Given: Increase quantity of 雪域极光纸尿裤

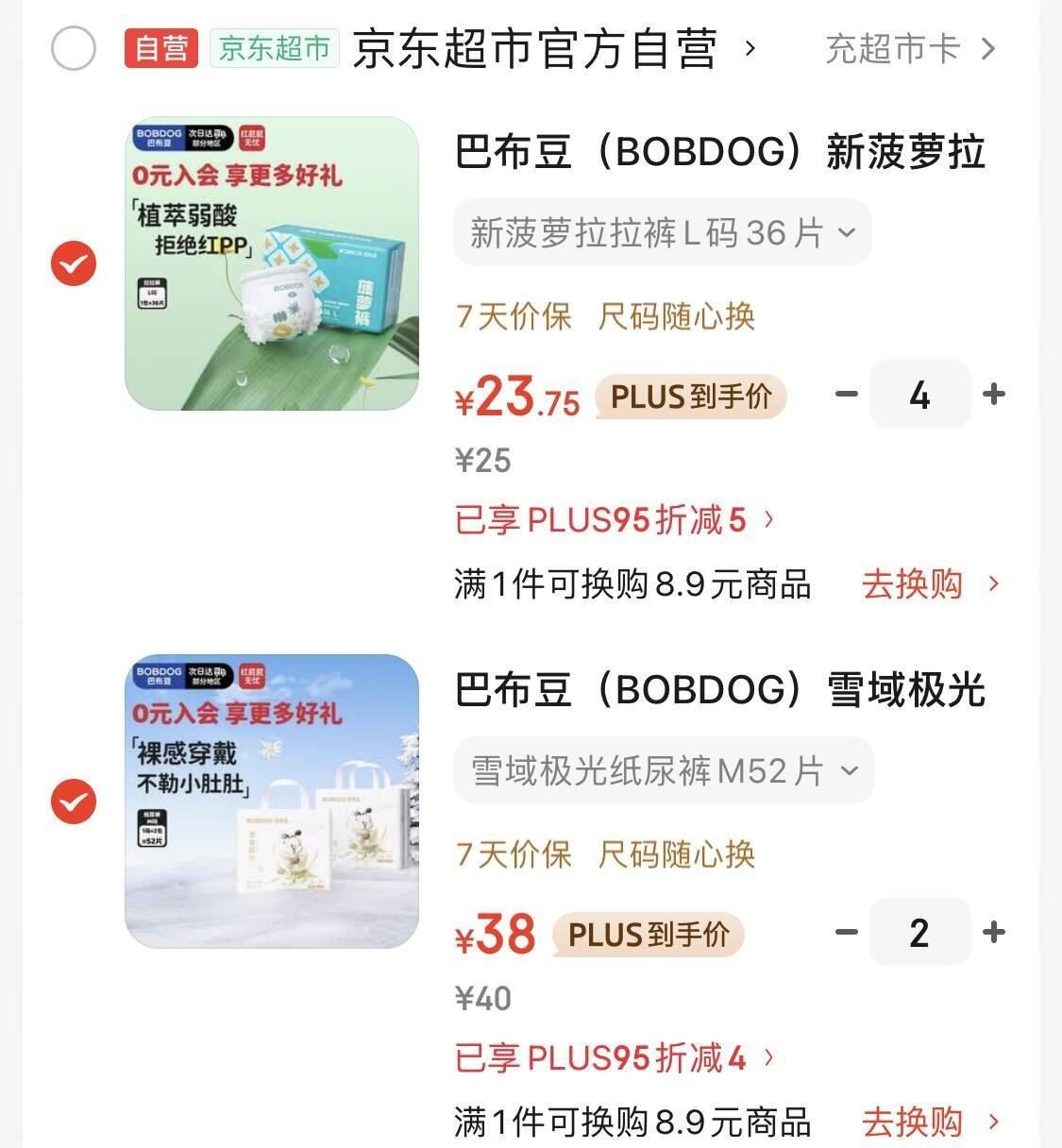Looking at the screenshot, I should click(x=993, y=933).
